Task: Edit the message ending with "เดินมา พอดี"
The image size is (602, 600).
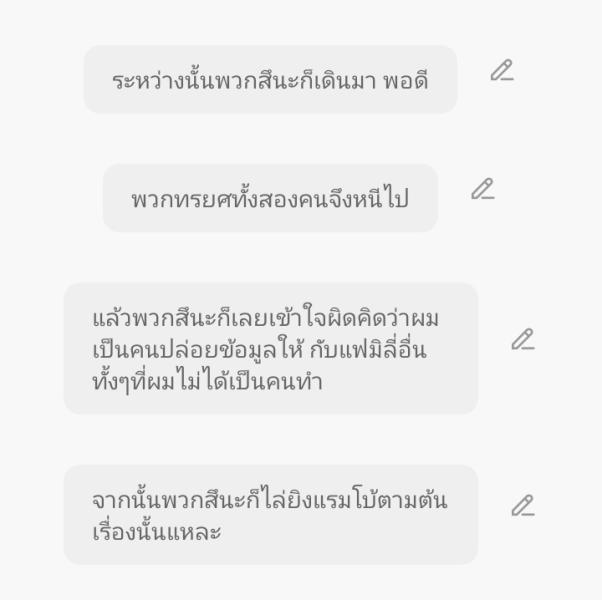Action: point(502,71)
